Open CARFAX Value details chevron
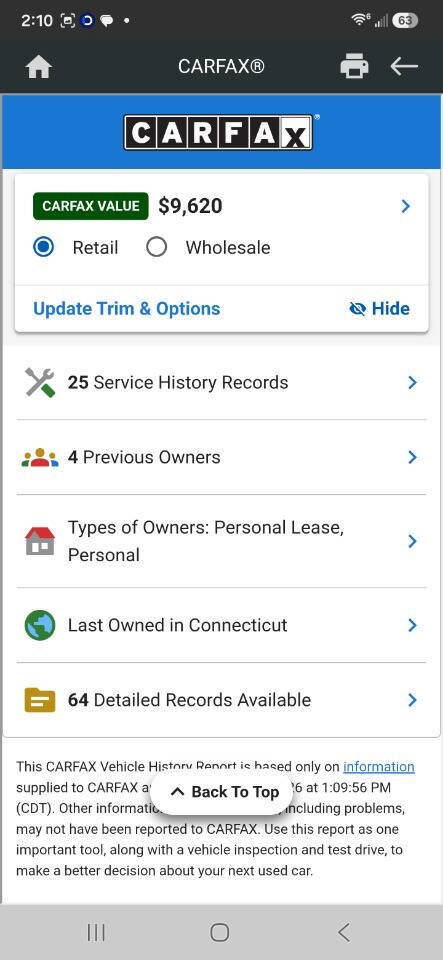 405,206
